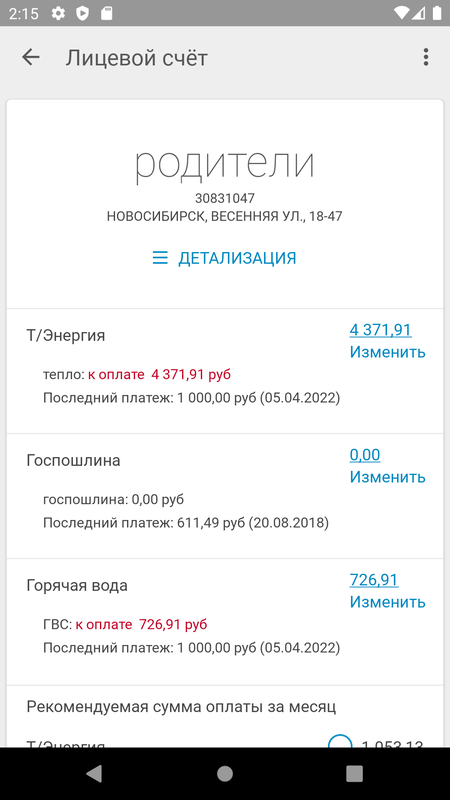Viewport: 450px width, 800px height.
Task: Tap the 726,91 amount for Горячая вода
Action: point(373,580)
